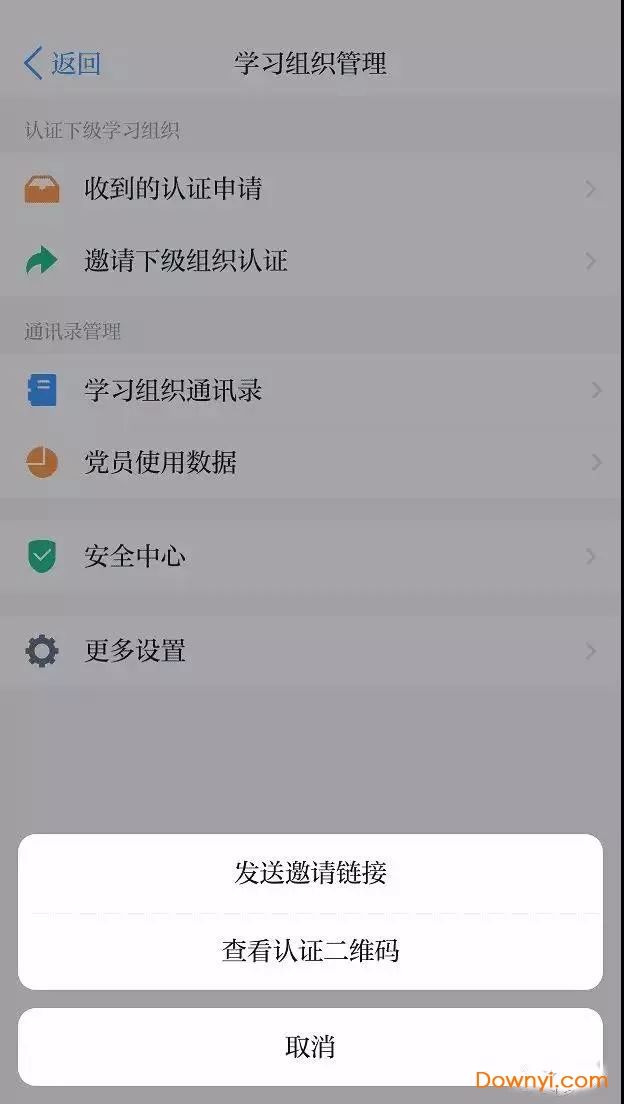
Task: Dismiss the sheet with 取消
Action: coord(310,1047)
